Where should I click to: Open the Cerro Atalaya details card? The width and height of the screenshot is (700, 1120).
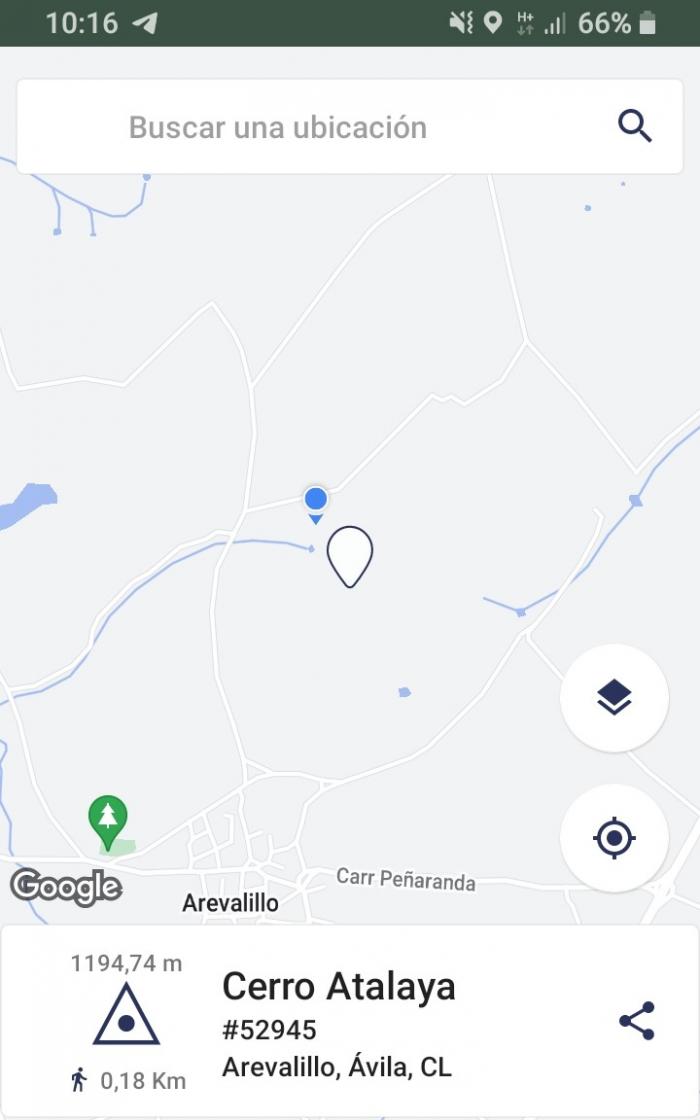pyautogui.click(x=349, y=1021)
